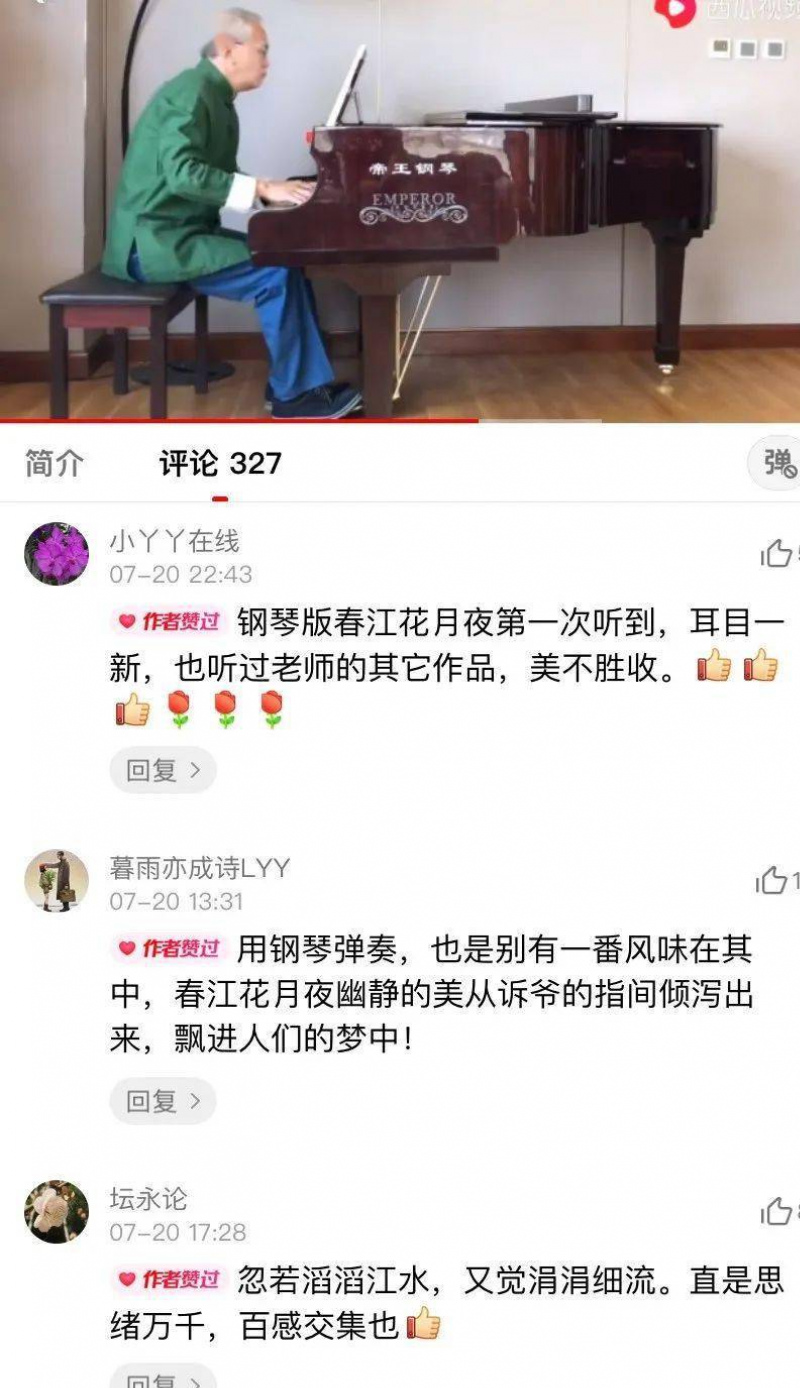Like 小丫丫在线's comment
Image resolution: width=800 pixels, height=1388 pixels.
pos(777,553)
